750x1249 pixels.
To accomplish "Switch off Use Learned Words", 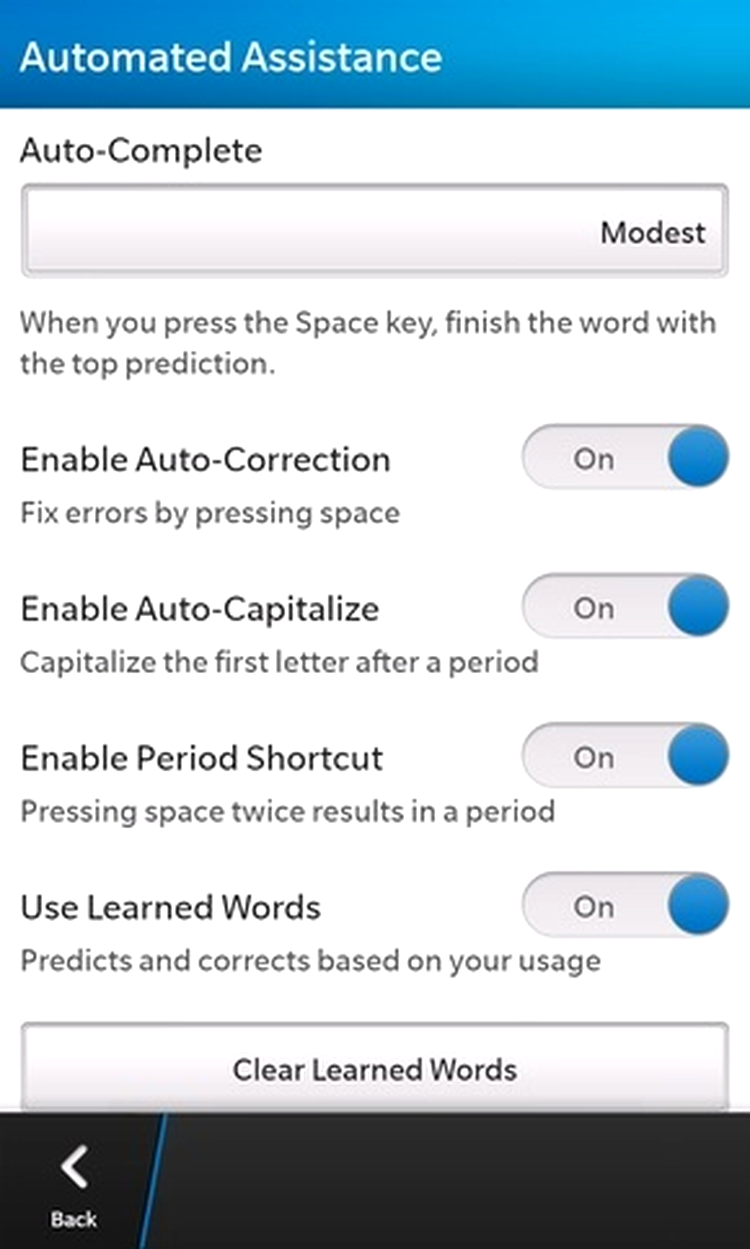I will 625,906.
